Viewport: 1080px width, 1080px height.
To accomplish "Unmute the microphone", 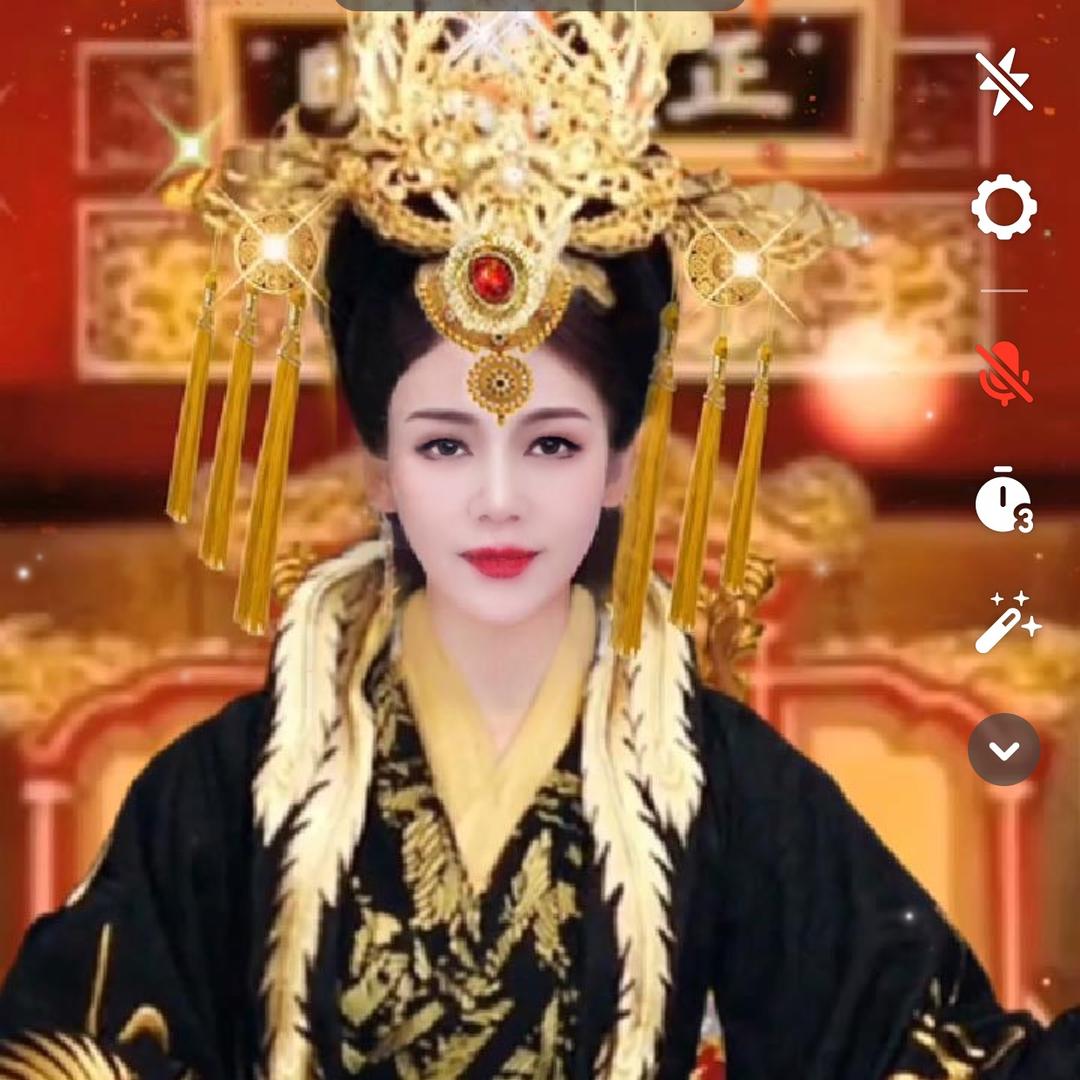I will click(1004, 372).
